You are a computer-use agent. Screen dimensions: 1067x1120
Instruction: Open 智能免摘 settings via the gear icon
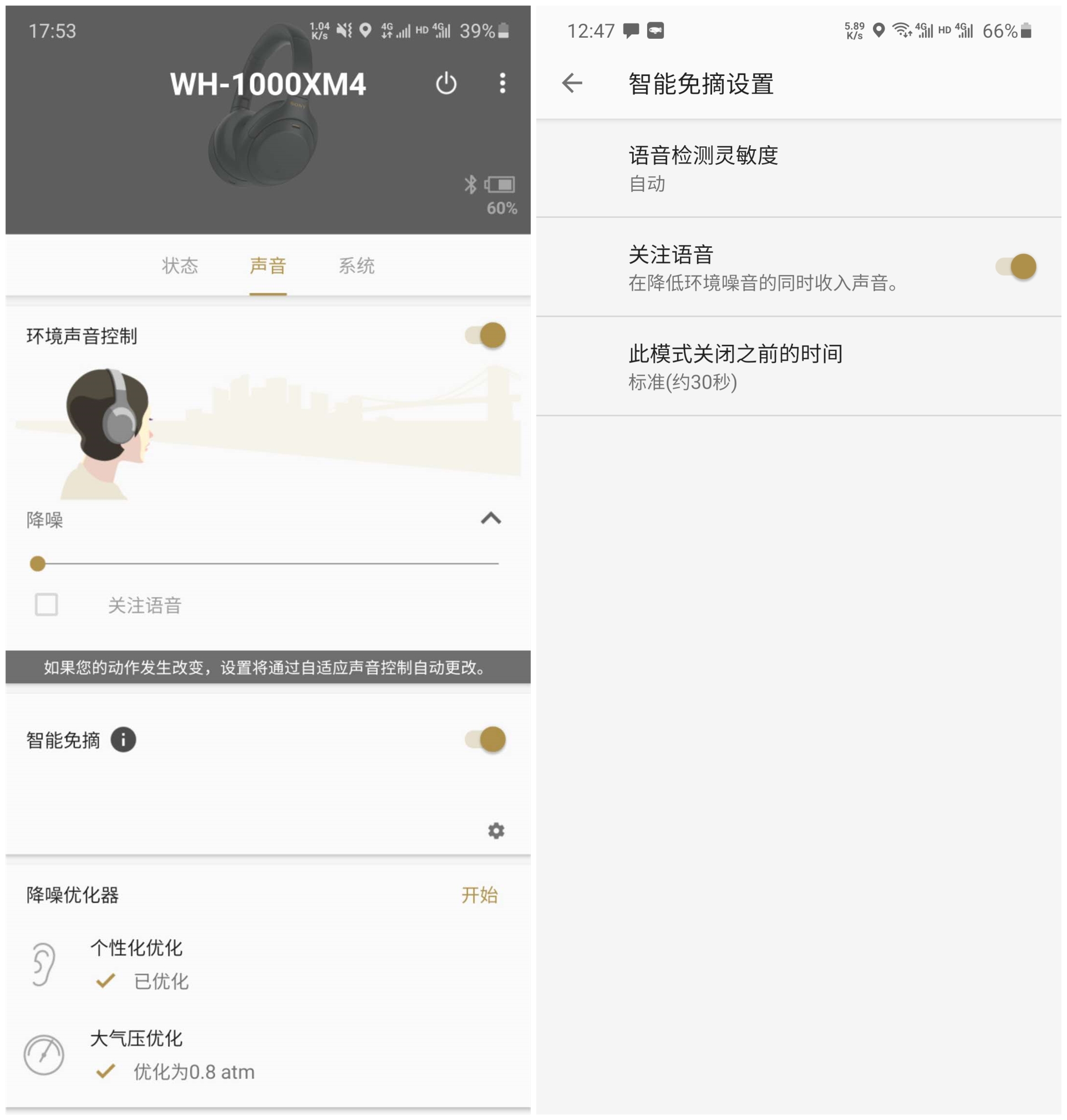click(497, 830)
